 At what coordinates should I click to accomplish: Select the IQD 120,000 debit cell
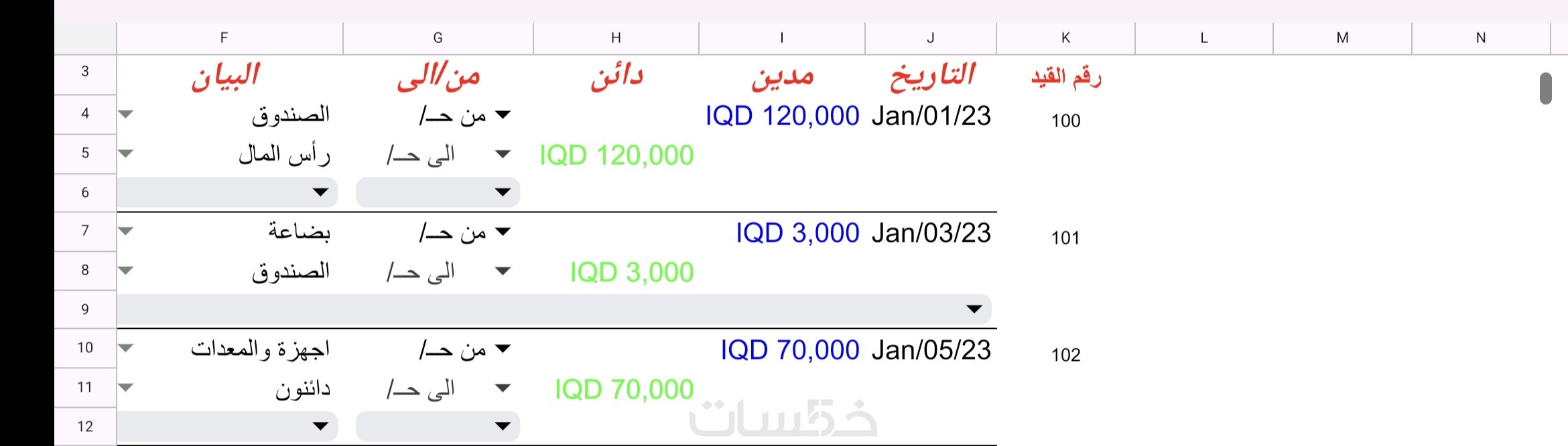[x=782, y=117]
